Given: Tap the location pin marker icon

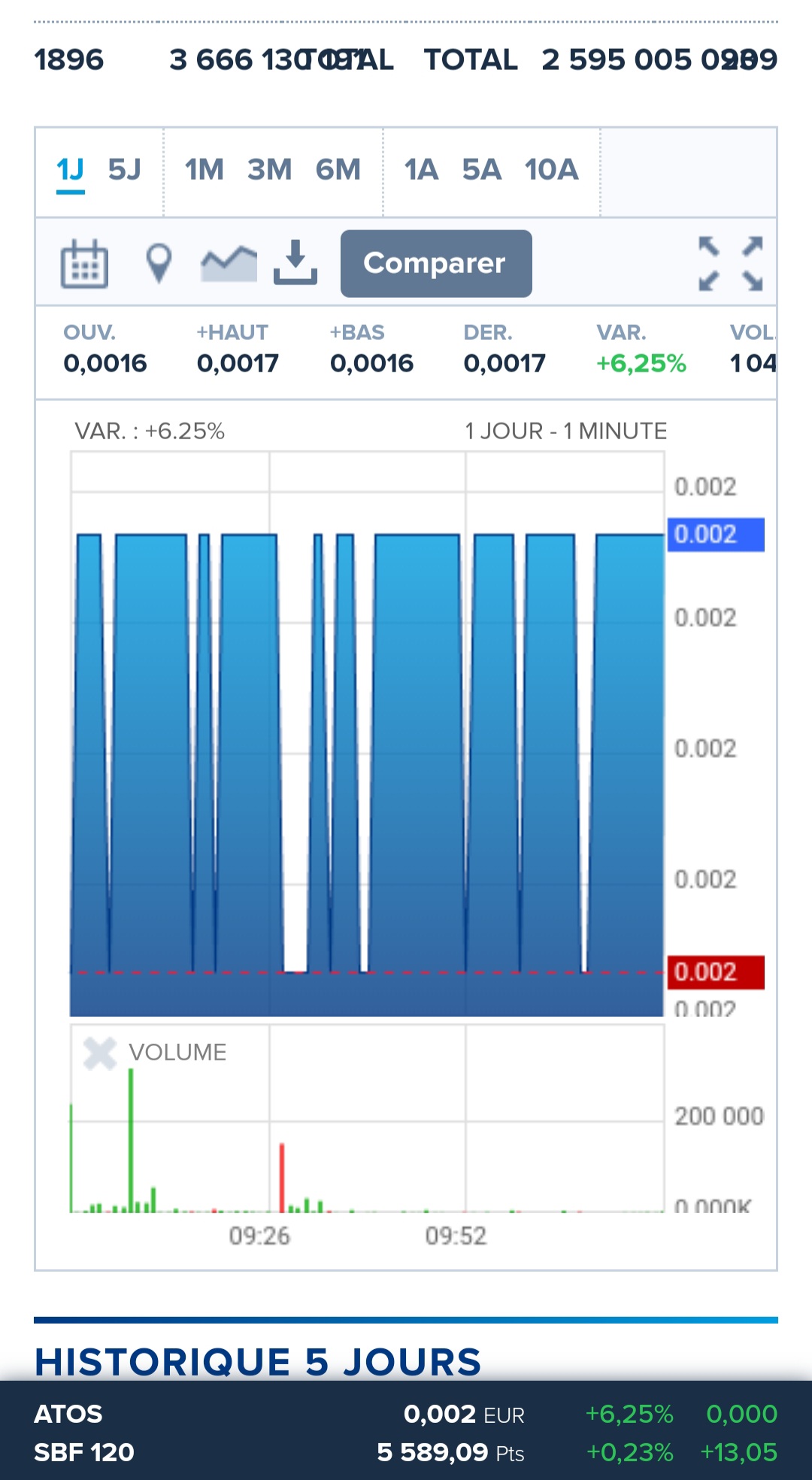Looking at the screenshot, I should click(x=158, y=264).
